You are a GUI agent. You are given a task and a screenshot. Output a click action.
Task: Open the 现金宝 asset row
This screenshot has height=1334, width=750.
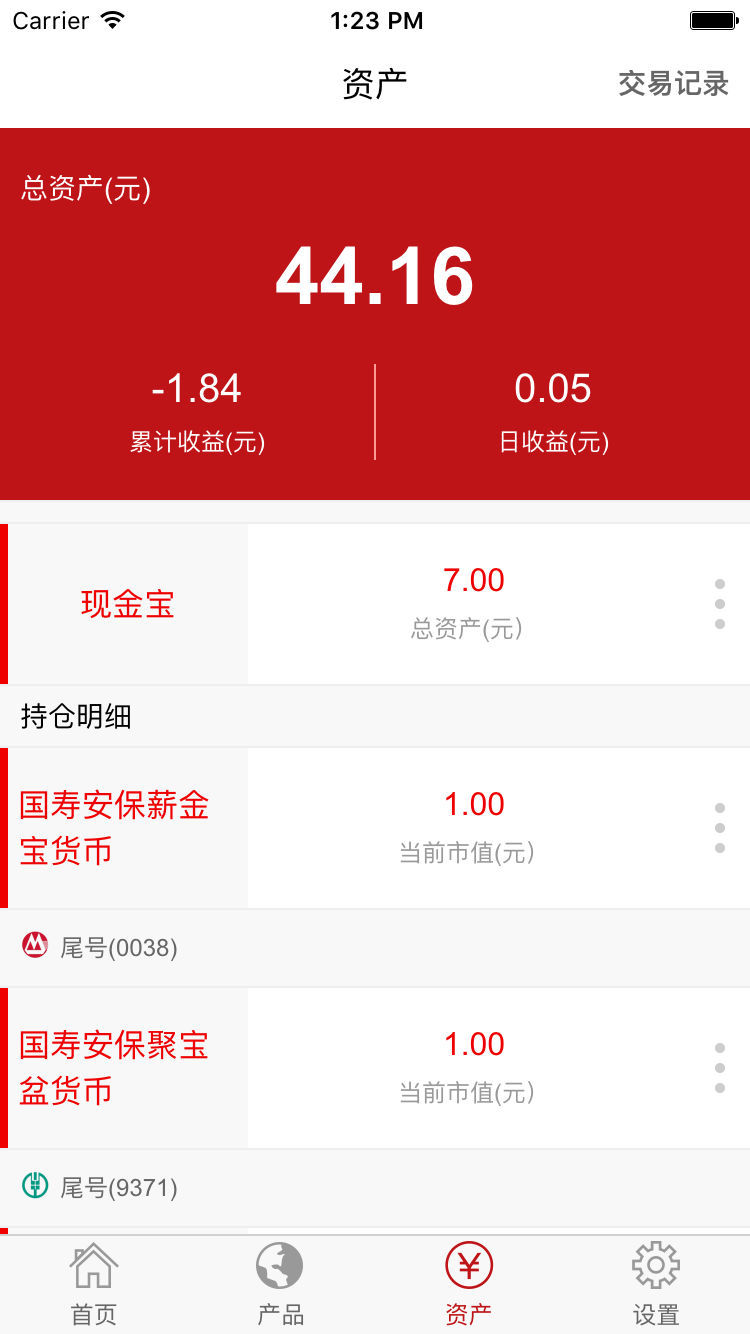[128, 604]
